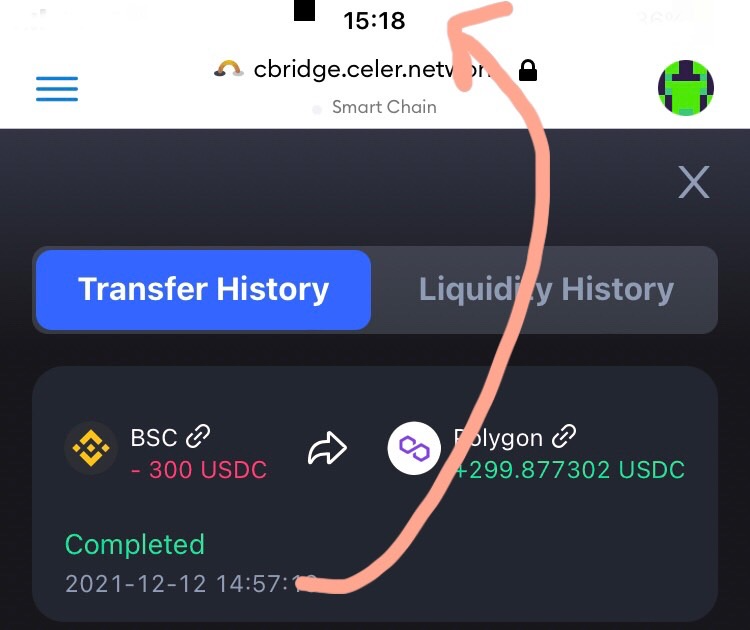Open the wallet account avatar

[x=685, y=88]
